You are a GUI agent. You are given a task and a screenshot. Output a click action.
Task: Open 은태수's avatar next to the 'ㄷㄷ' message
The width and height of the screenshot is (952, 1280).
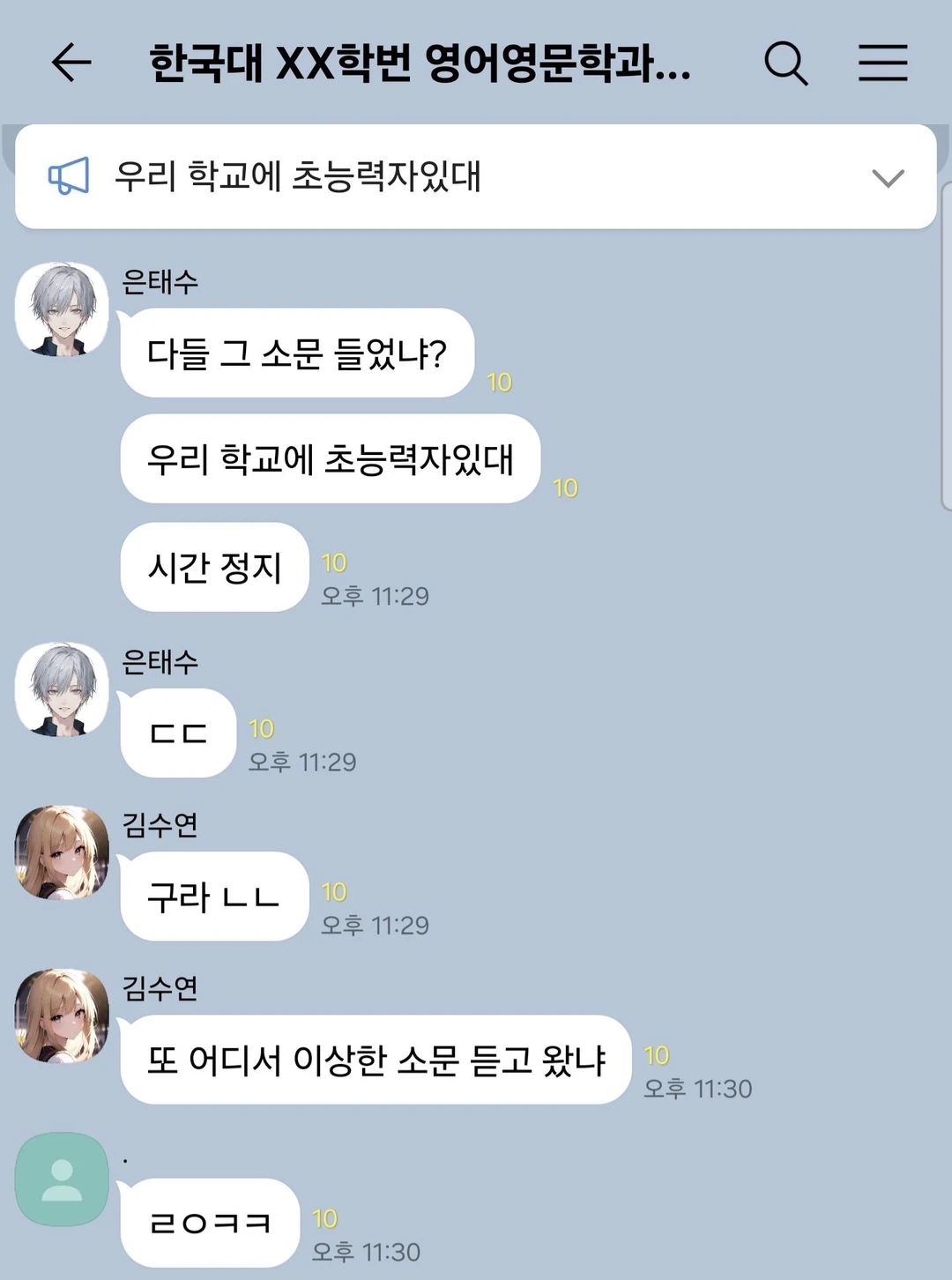click(x=62, y=689)
